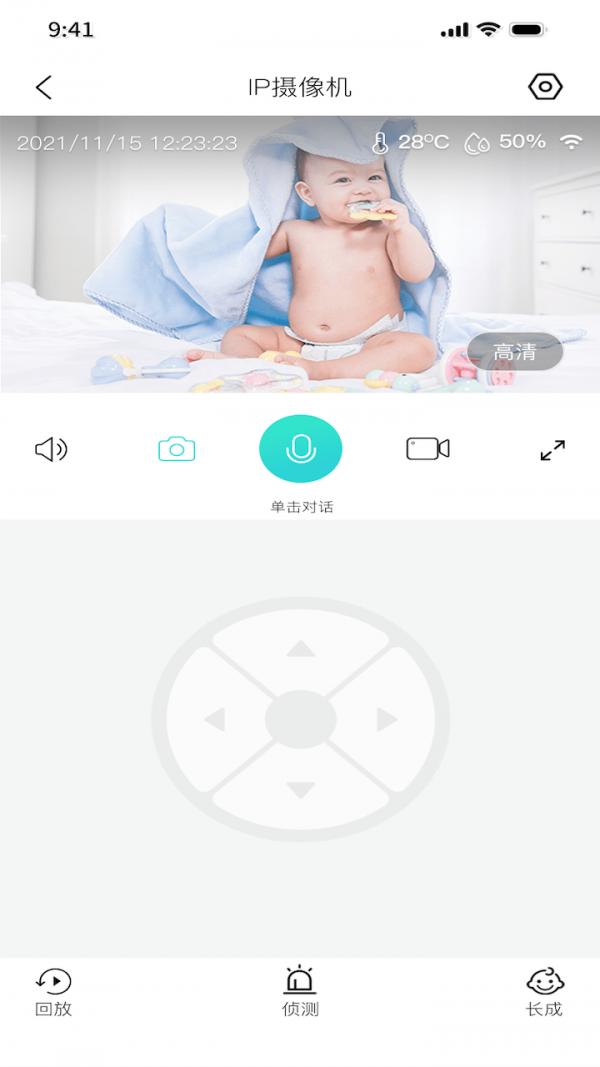Open the 长成 growth tab
The height and width of the screenshot is (1067, 600).
click(x=545, y=992)
